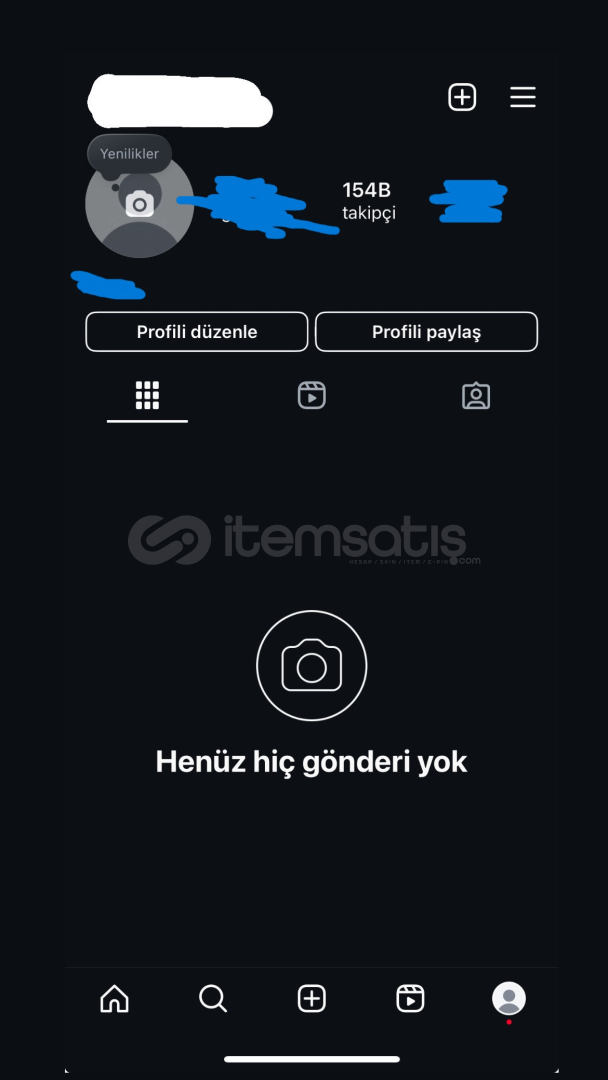The width and height of the screenshot is (608, 1080).
Task: Open Search in the bottom navigation
Action: click(x=213, y=998)
